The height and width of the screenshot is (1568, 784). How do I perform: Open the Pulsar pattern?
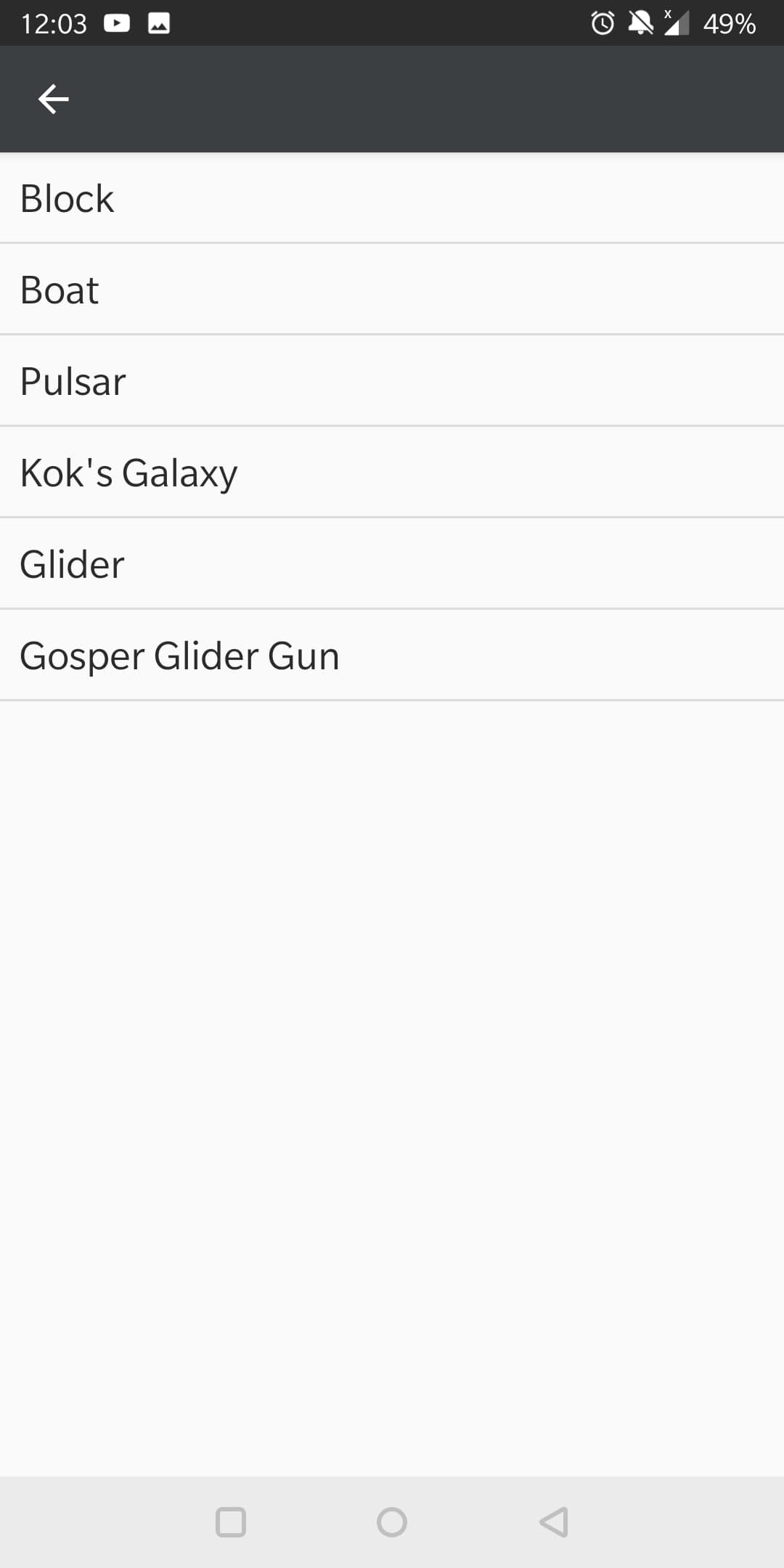tap(392, 381)
